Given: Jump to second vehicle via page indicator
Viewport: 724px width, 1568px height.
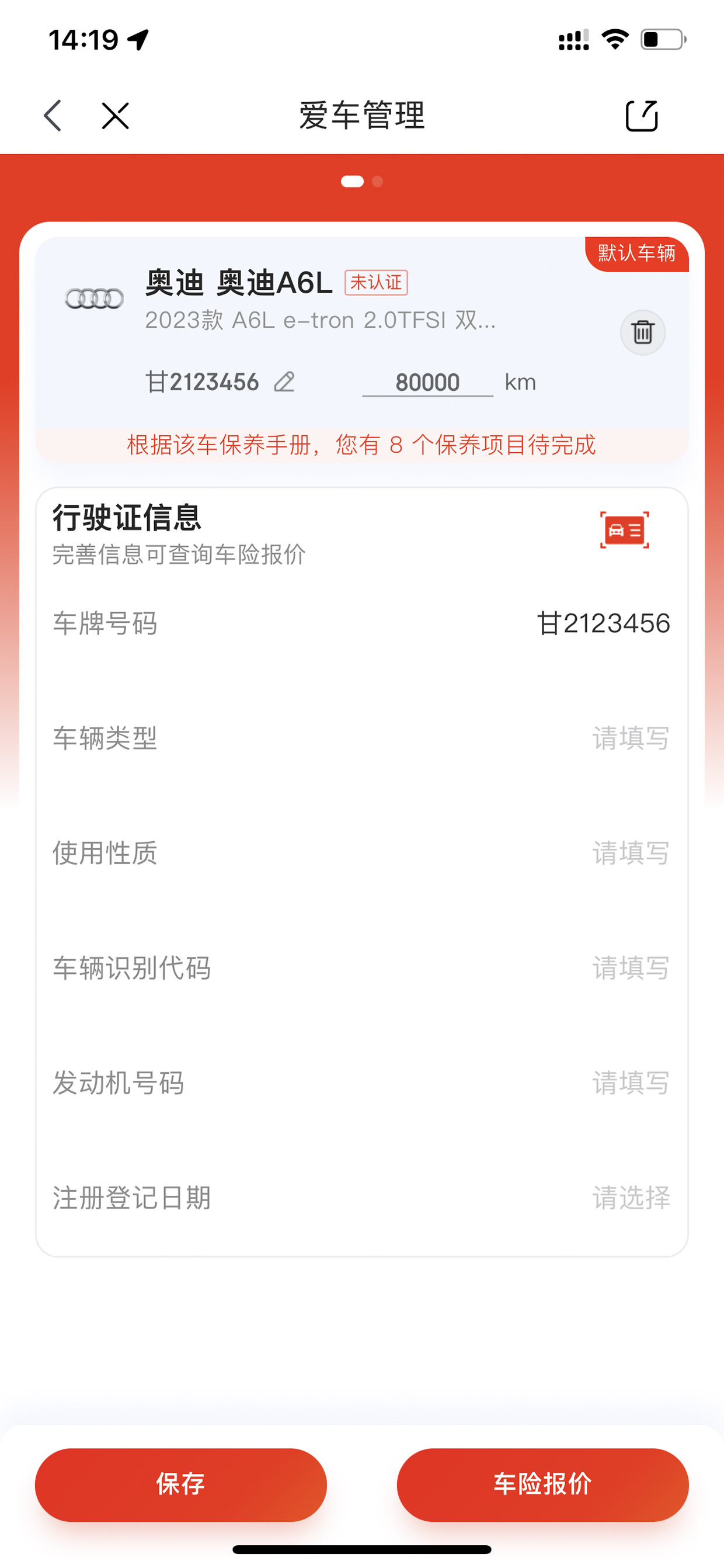Looking at the screenshot, I should coord(377,181).
